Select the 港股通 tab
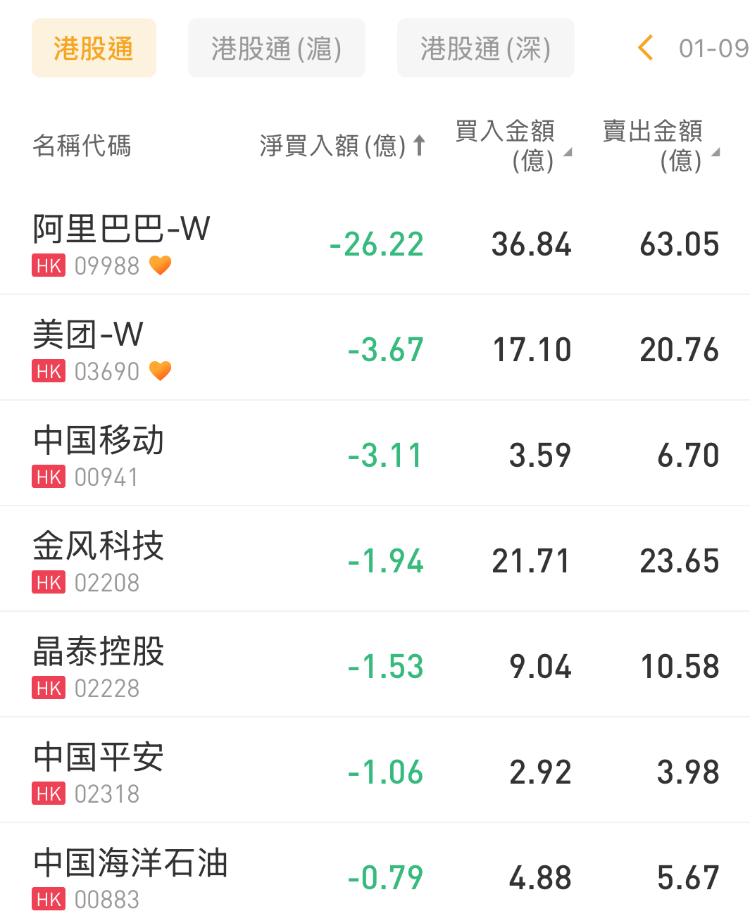 [94, 48]
